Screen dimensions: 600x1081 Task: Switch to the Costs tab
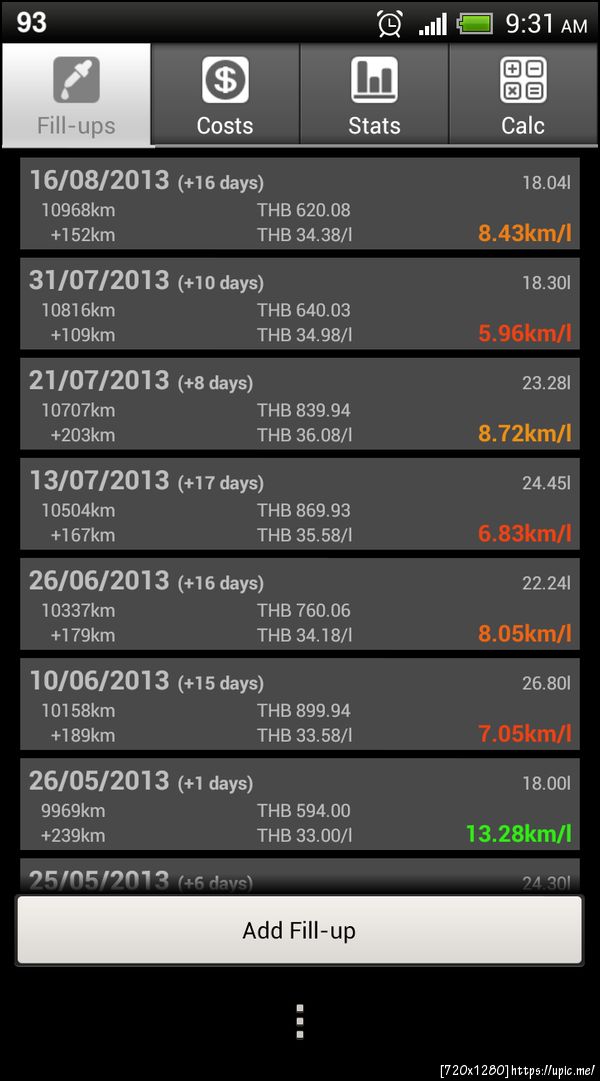[225, 95]
